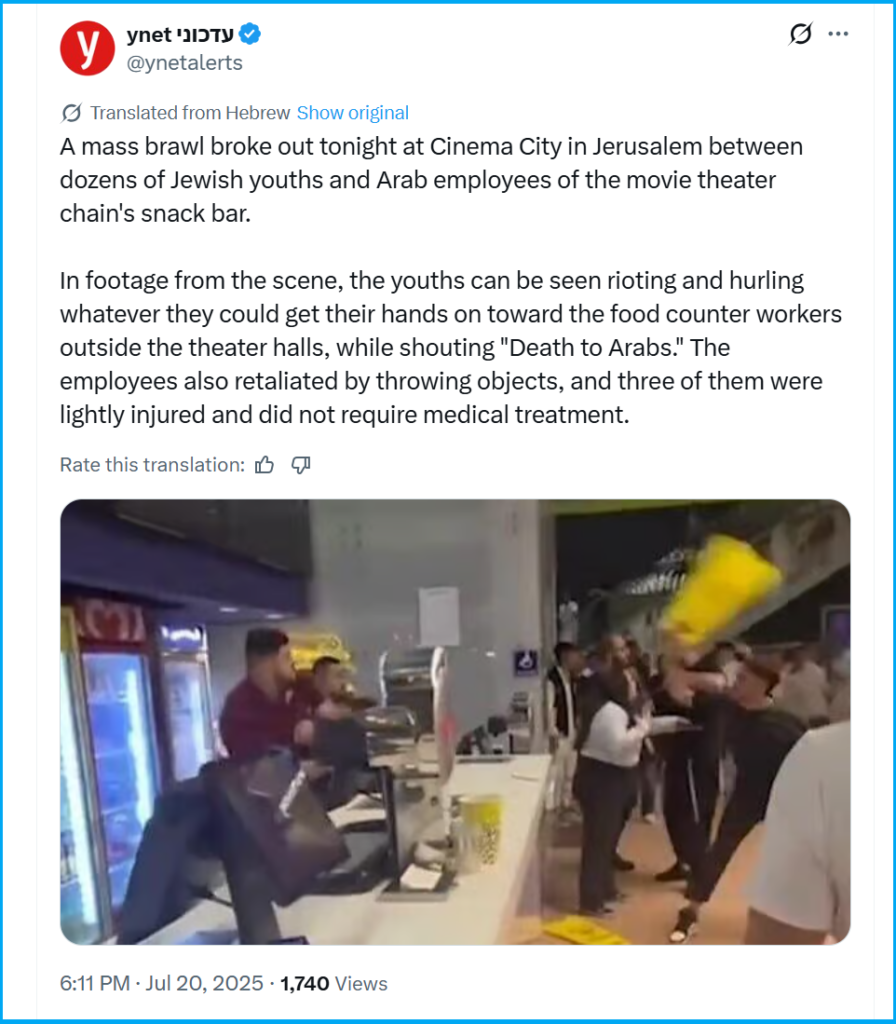Rate the translation thumbs down

tap(301, 464)
